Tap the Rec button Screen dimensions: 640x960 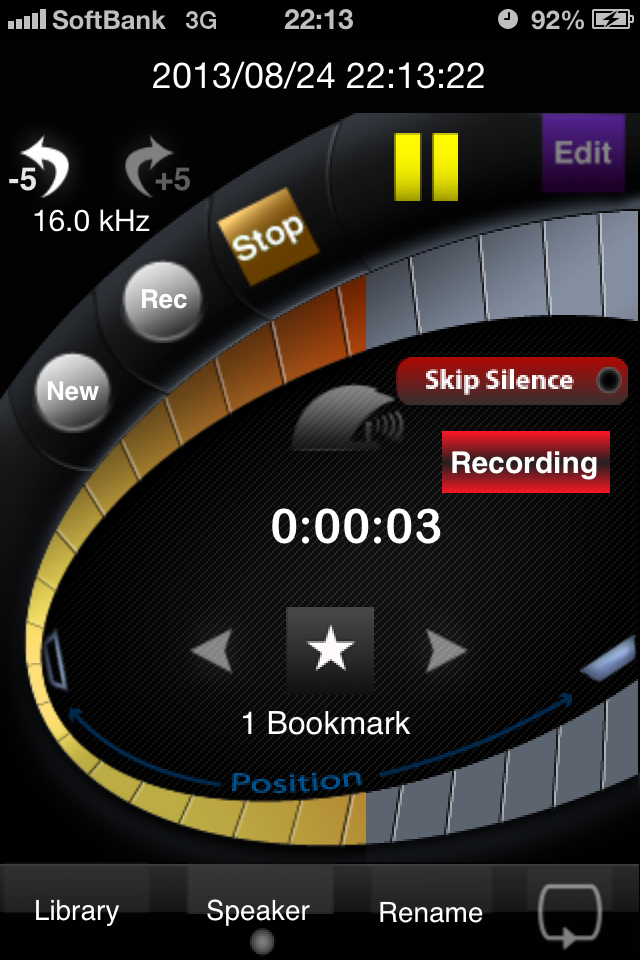pyautogui.click(x=163, y=299)
